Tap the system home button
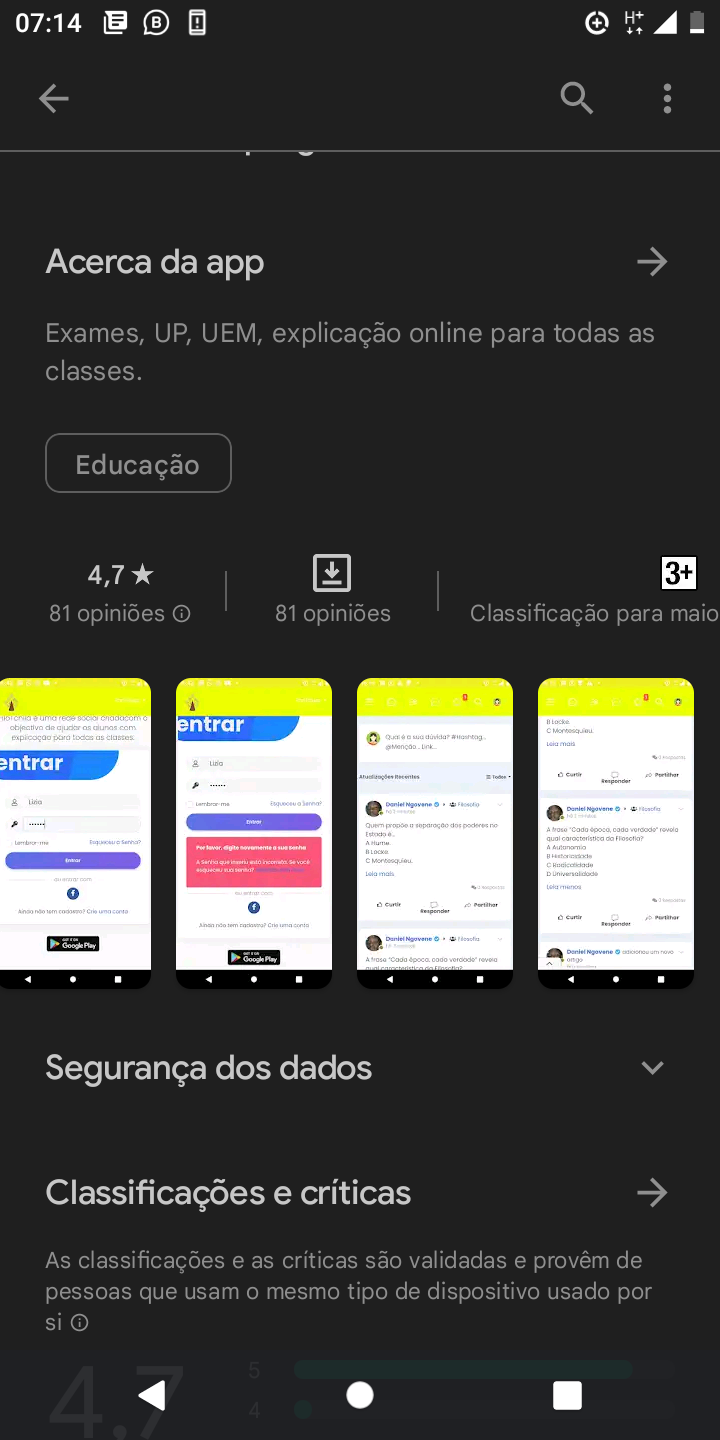Viewport: 720px width, 1440px height. 360,1395
